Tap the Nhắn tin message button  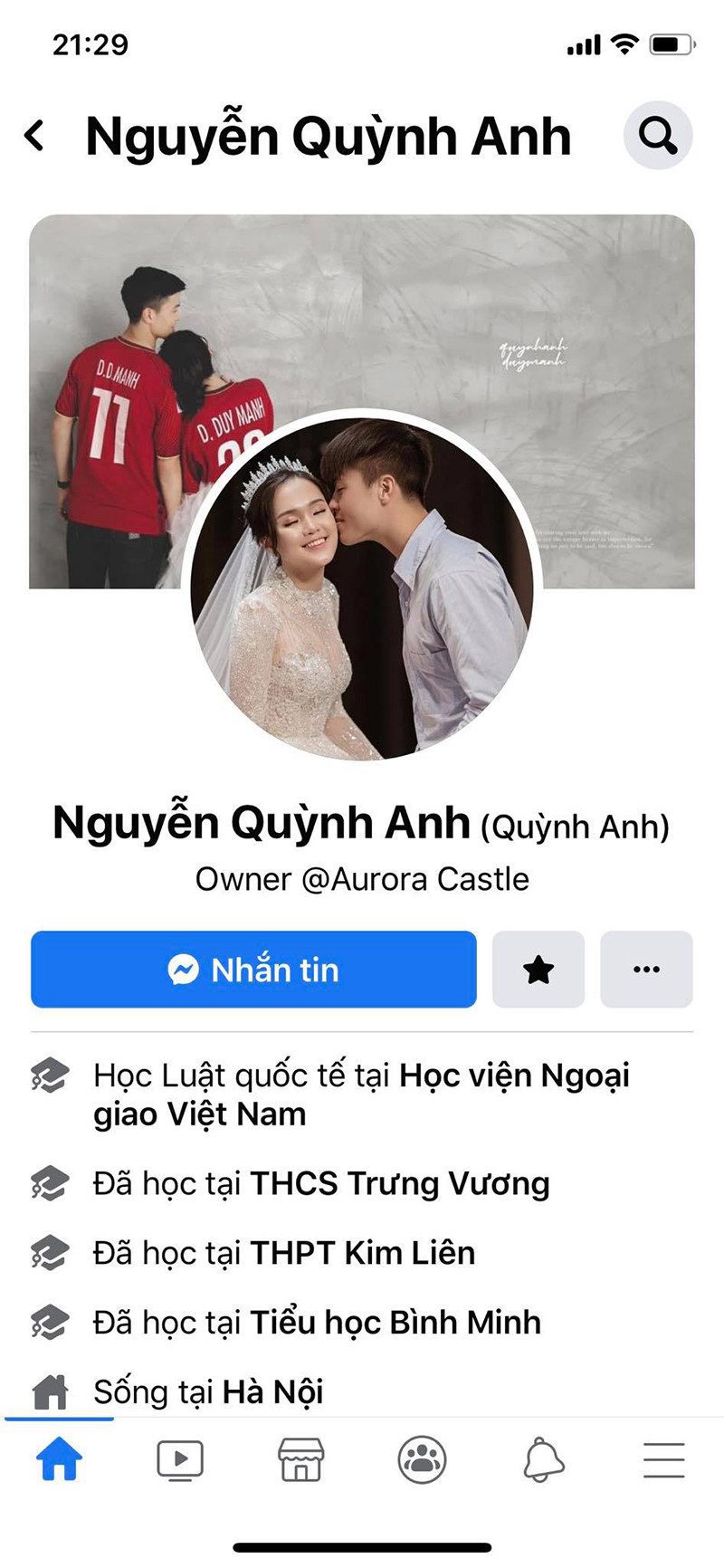pyautogui.click(x=253, y=970)
